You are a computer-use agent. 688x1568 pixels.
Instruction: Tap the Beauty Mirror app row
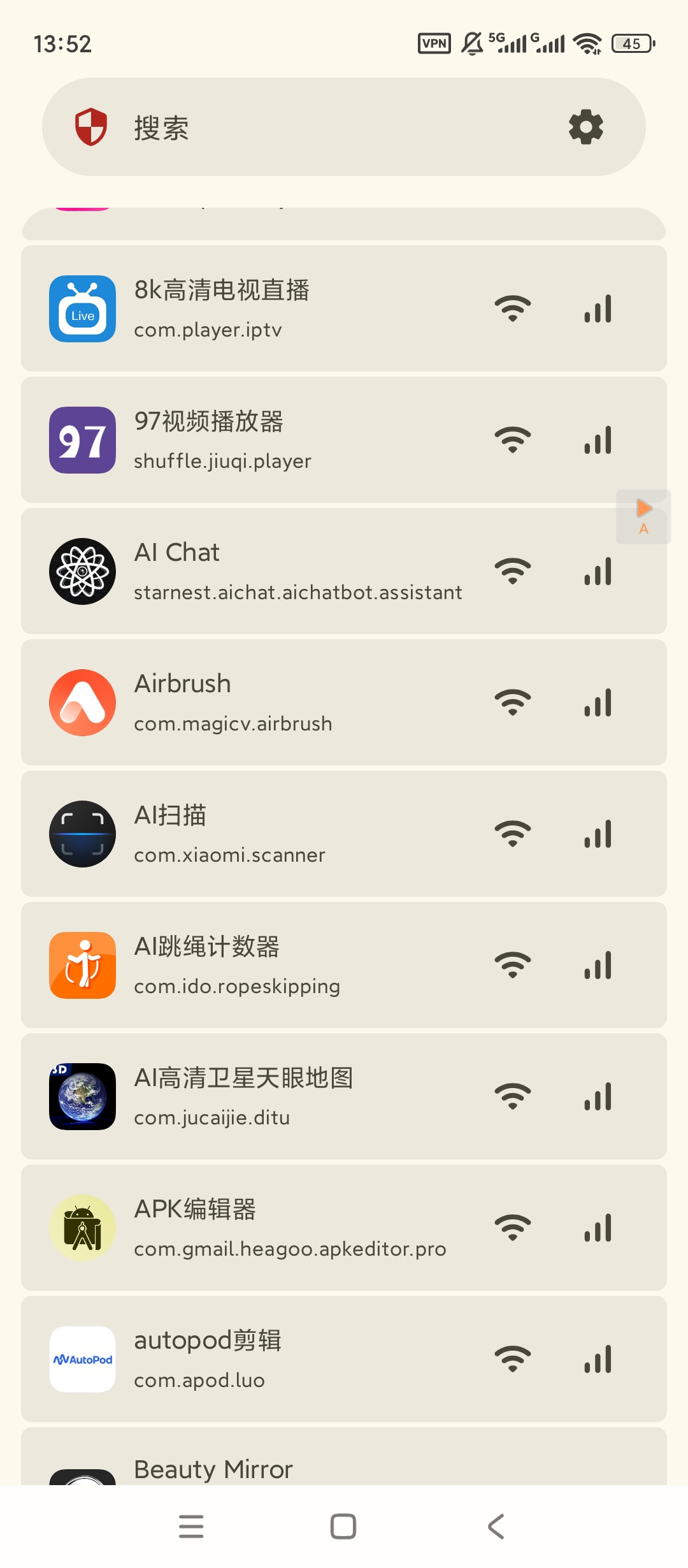[x=344, y=1466]
